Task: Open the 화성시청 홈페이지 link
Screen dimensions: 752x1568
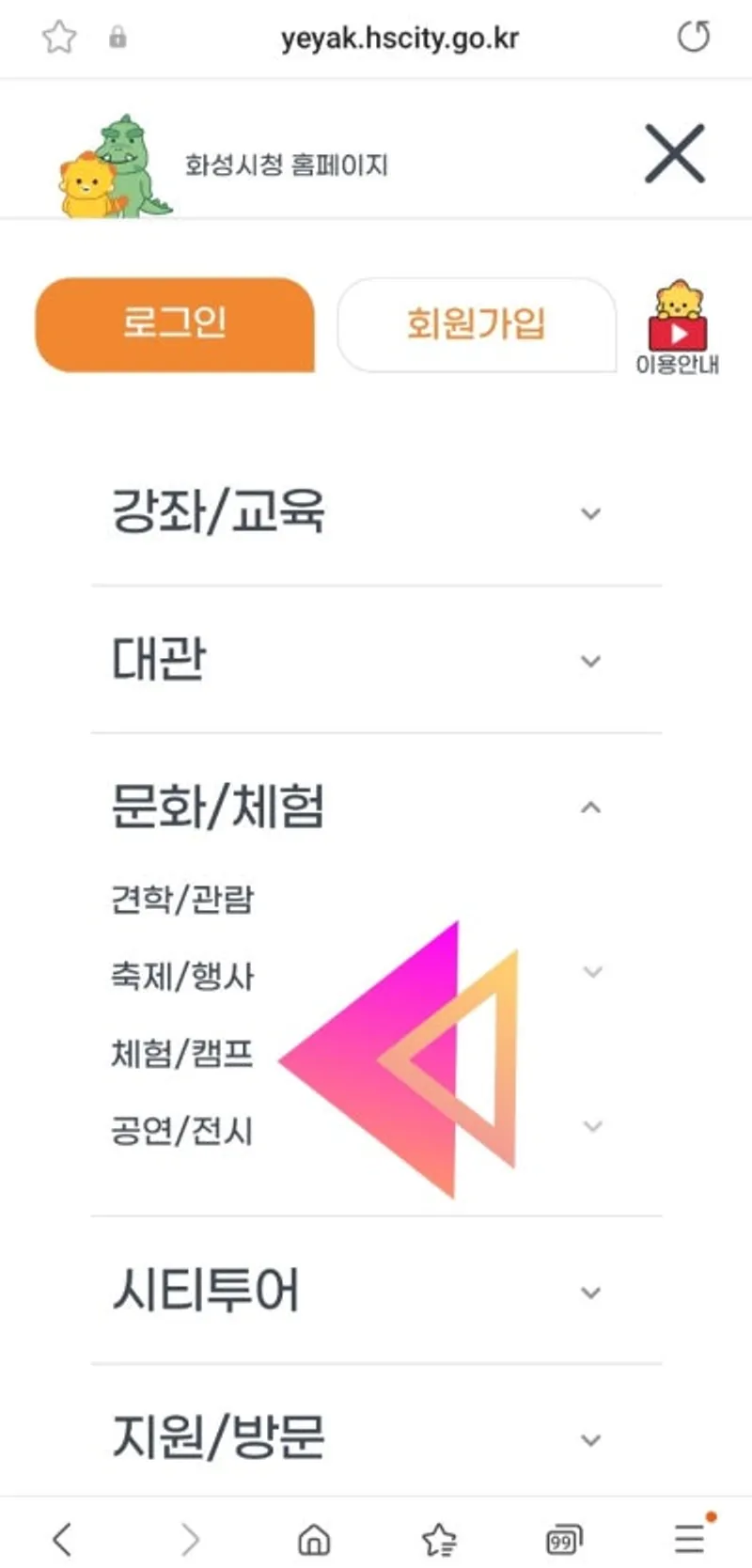Action: (x=286, y=165)
